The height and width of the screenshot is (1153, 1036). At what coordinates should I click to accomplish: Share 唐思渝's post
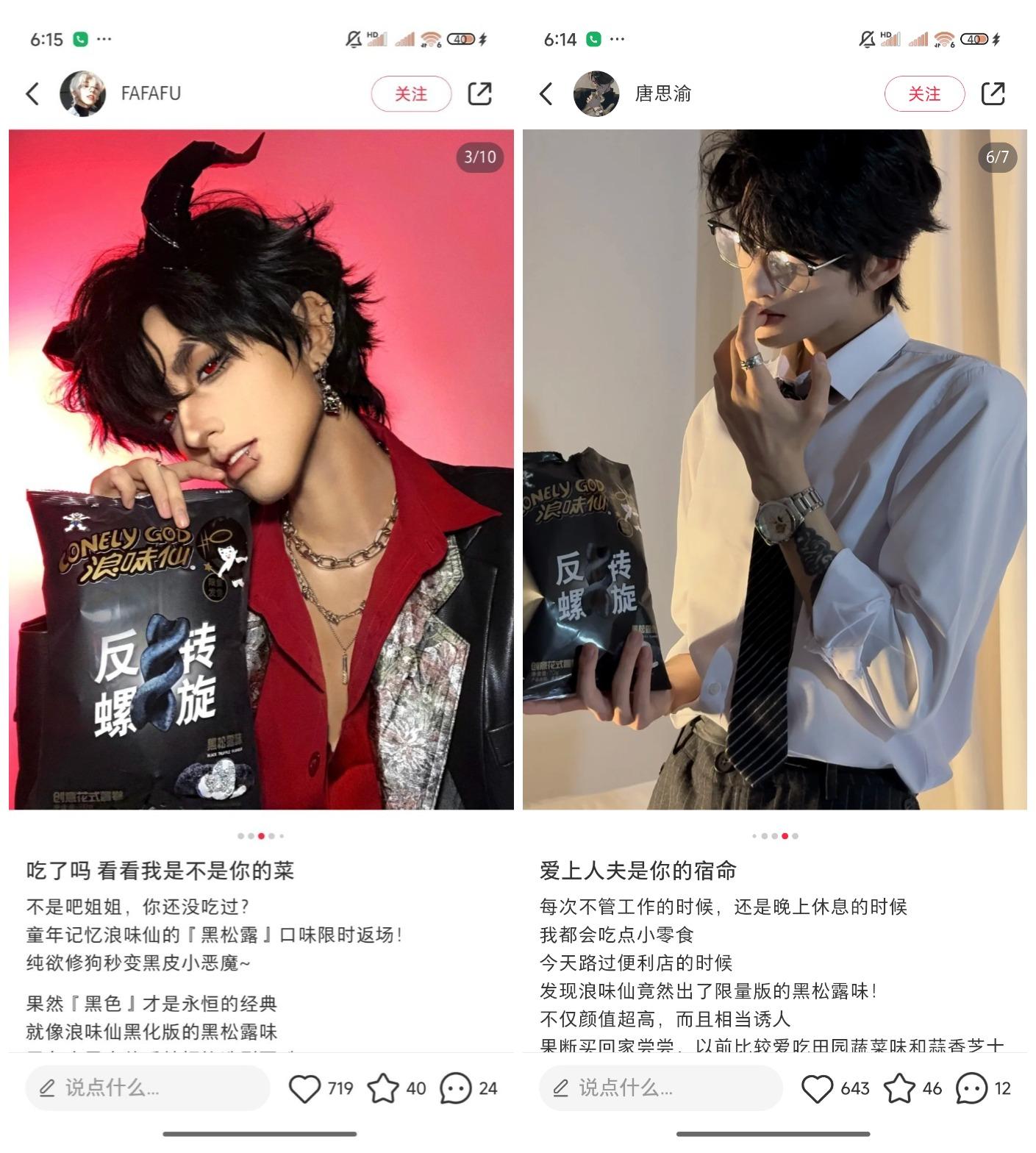coord(993,93)
